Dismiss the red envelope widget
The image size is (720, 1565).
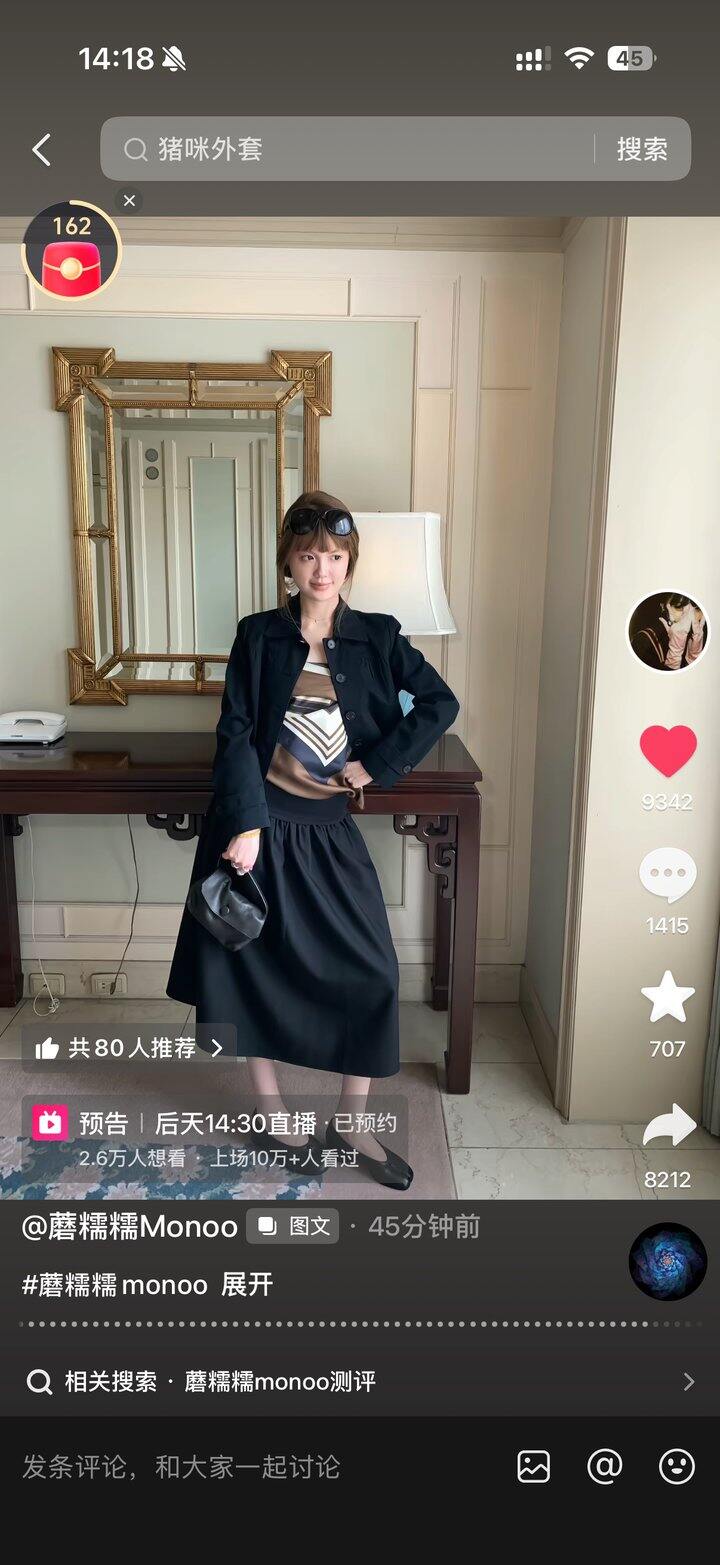point(129,201)
